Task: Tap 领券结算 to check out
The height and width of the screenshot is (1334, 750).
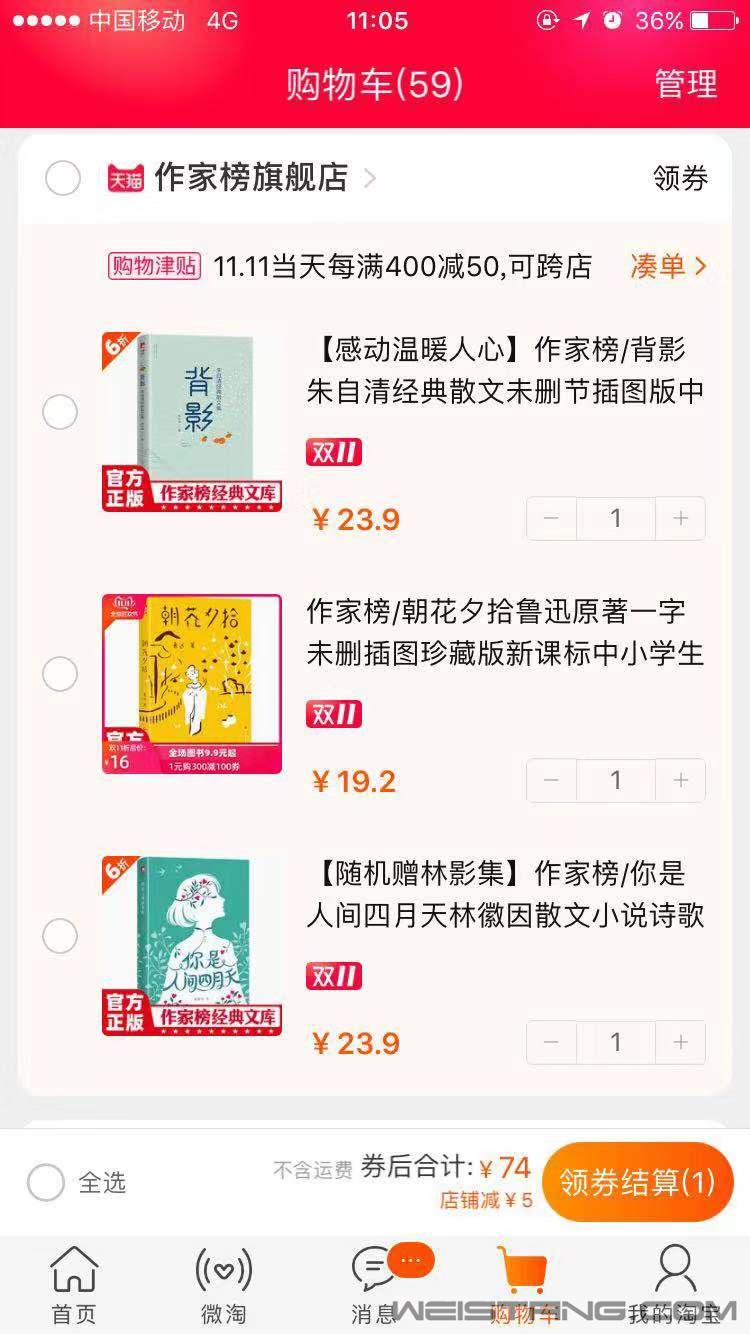Action: coord(638,1182)
